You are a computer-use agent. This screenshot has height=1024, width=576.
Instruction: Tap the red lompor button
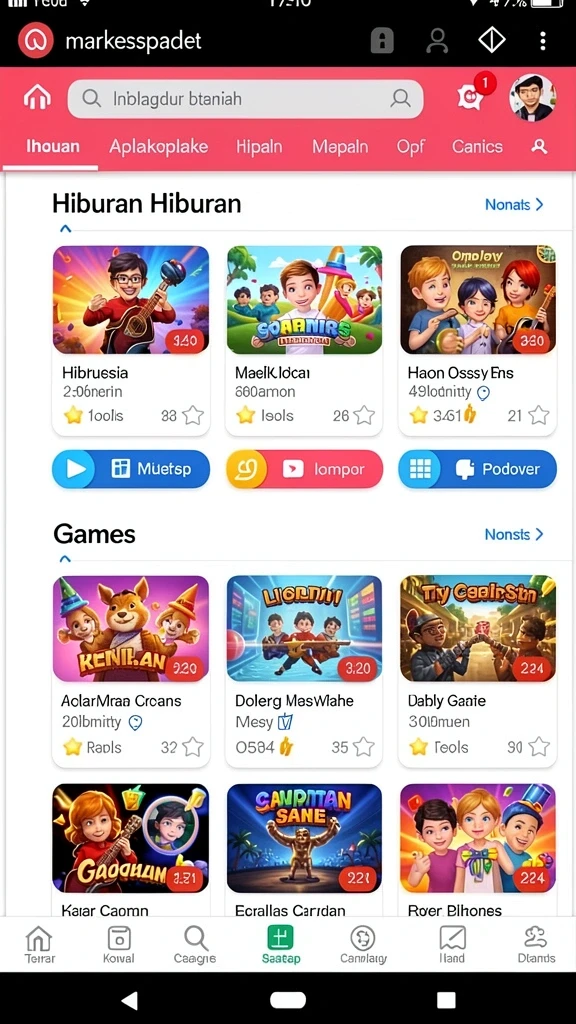point(304,469)
